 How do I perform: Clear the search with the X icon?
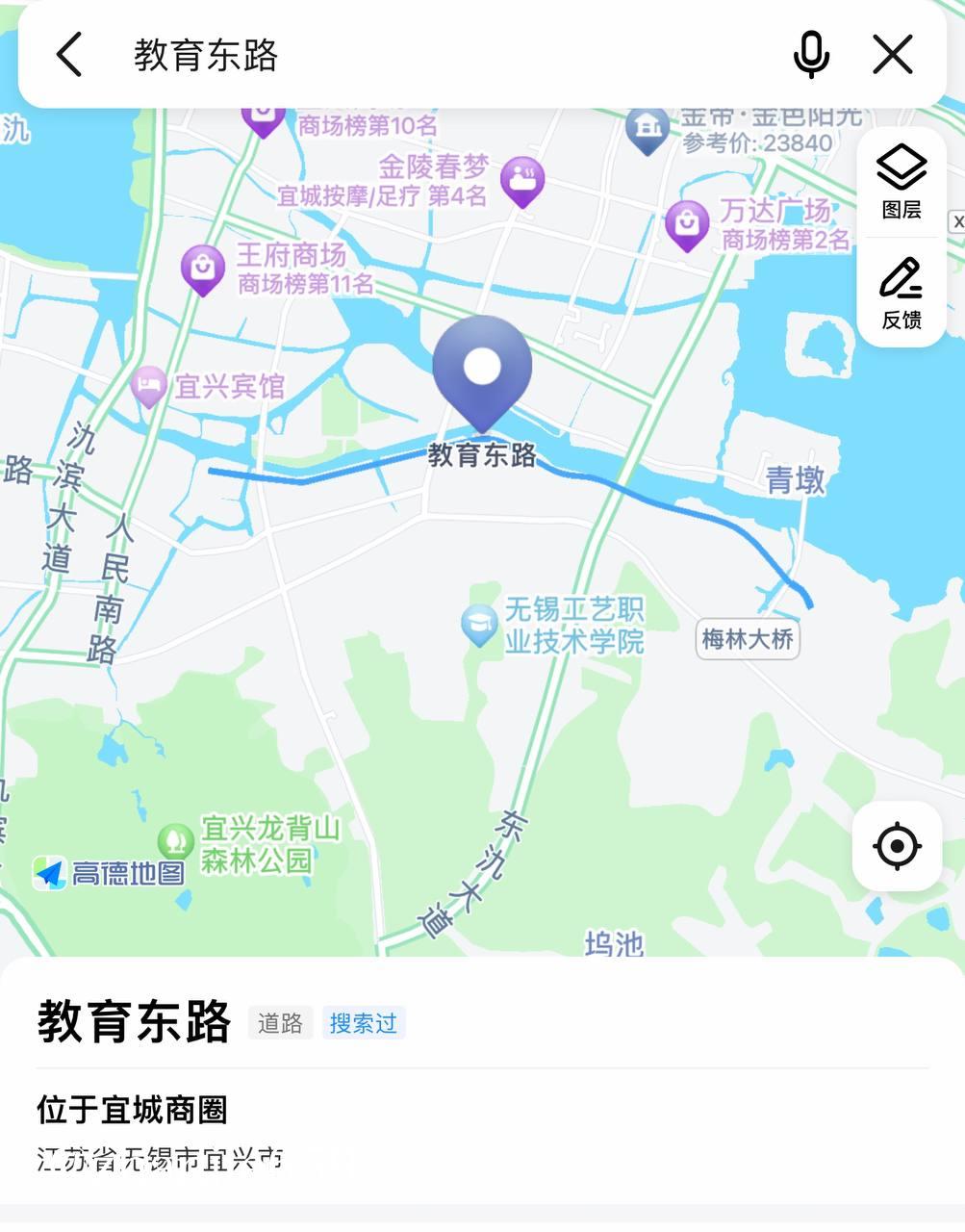(x=892, y=55)
